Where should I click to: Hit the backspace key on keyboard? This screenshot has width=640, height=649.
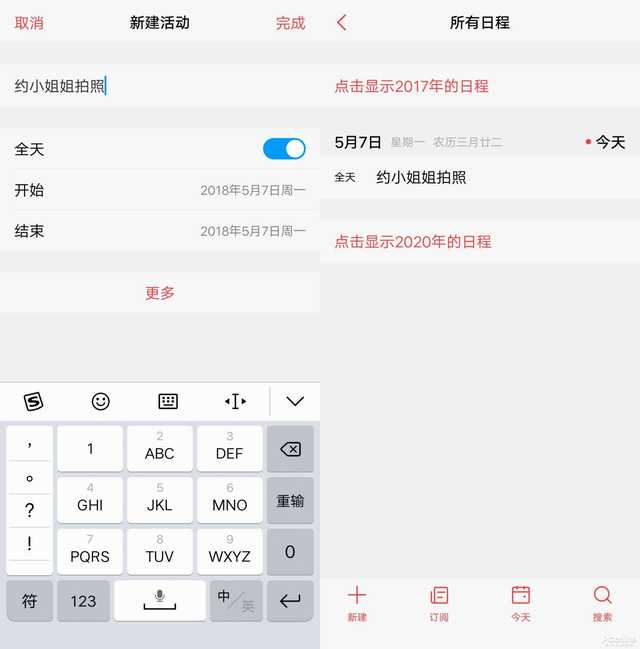(x=290, y=450)
